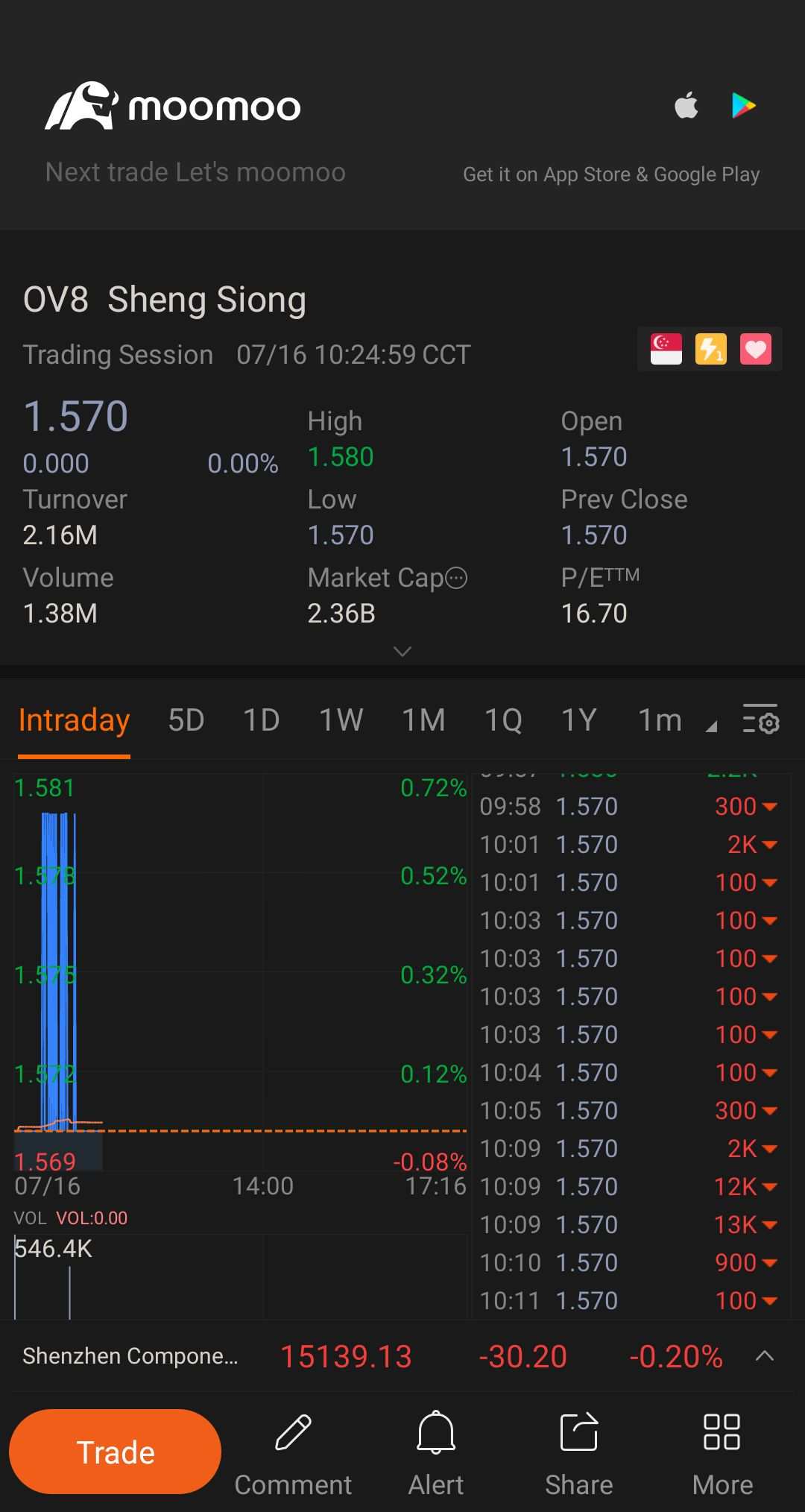
Task: Tap the heart favorite icon
Action: [756, 349]
